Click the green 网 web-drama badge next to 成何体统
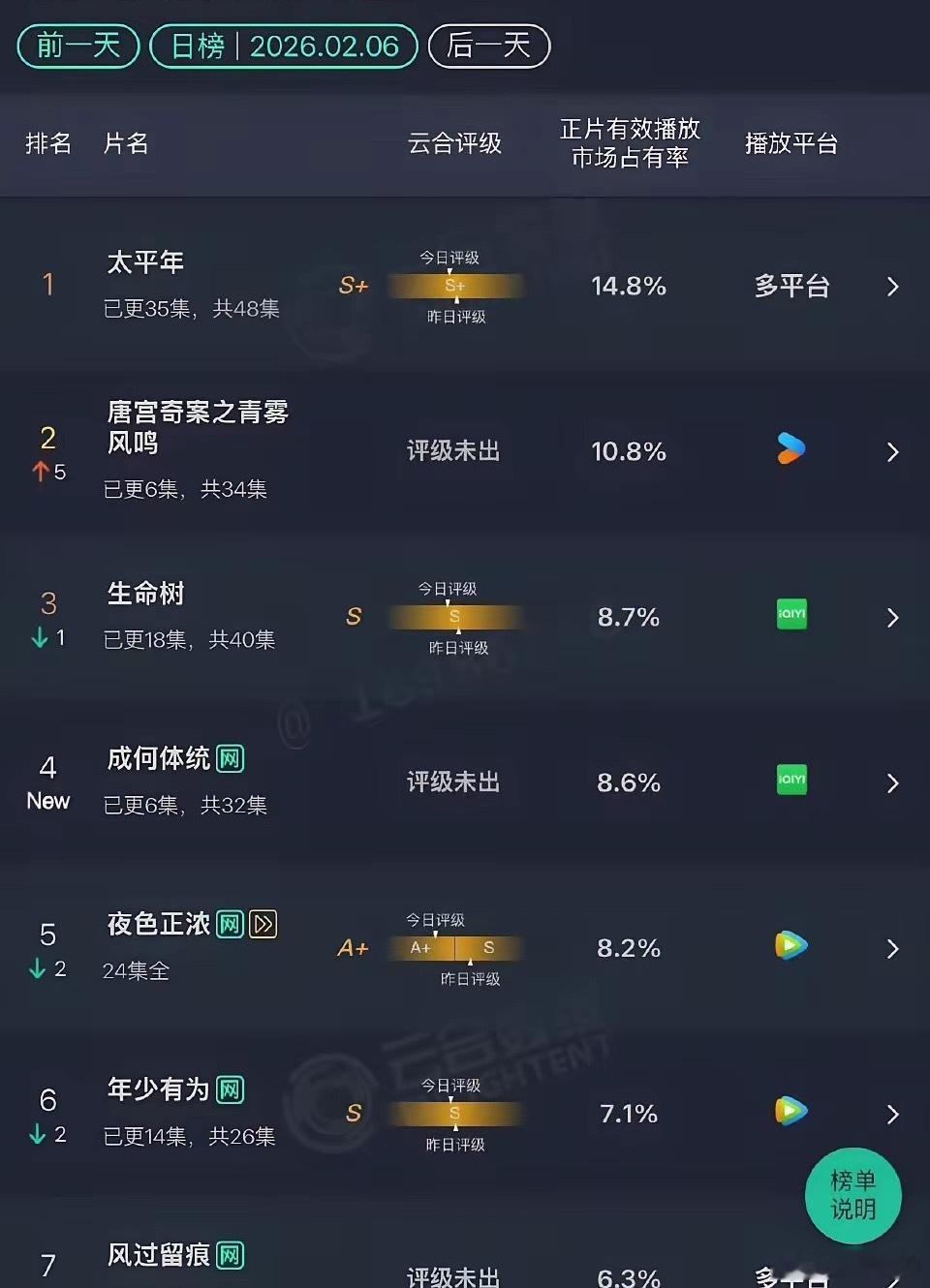This screenshot has width=930, height=1288. pyautogui.click(x=229, y=759)
